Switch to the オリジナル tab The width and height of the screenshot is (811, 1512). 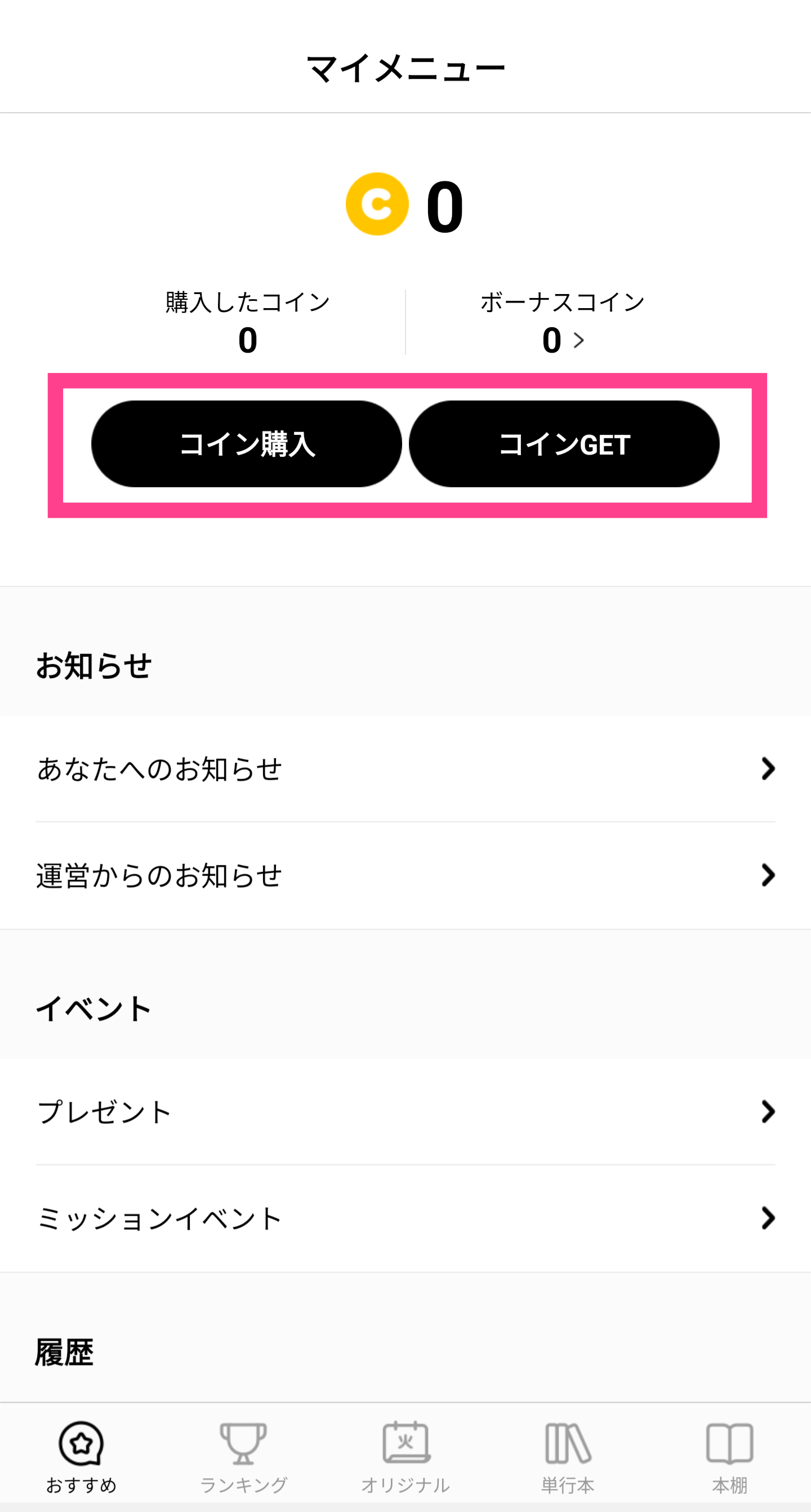click(x=405, y=1457)
